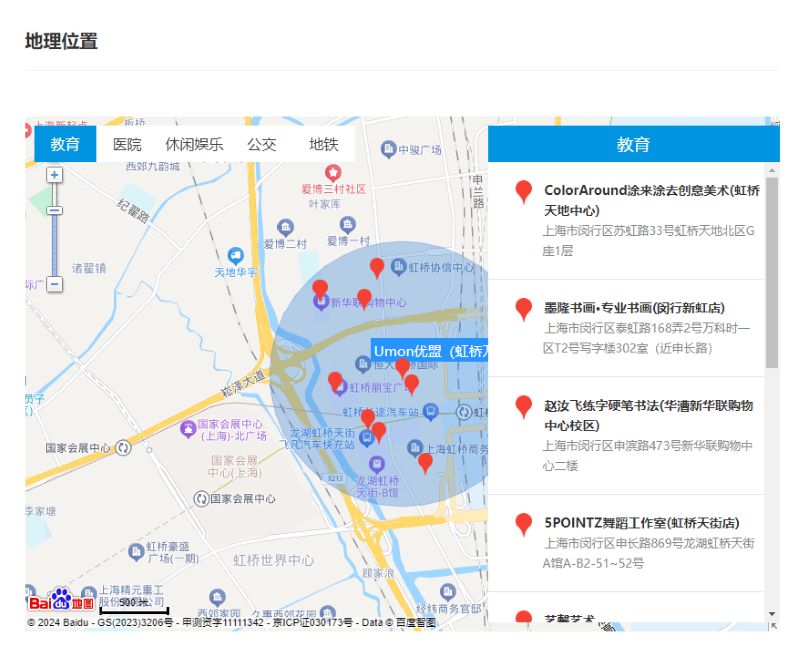Open the 地铁 tab
The width and height of the screenshot is (800, 648).
pyautogui.click(x=324, y=144)
